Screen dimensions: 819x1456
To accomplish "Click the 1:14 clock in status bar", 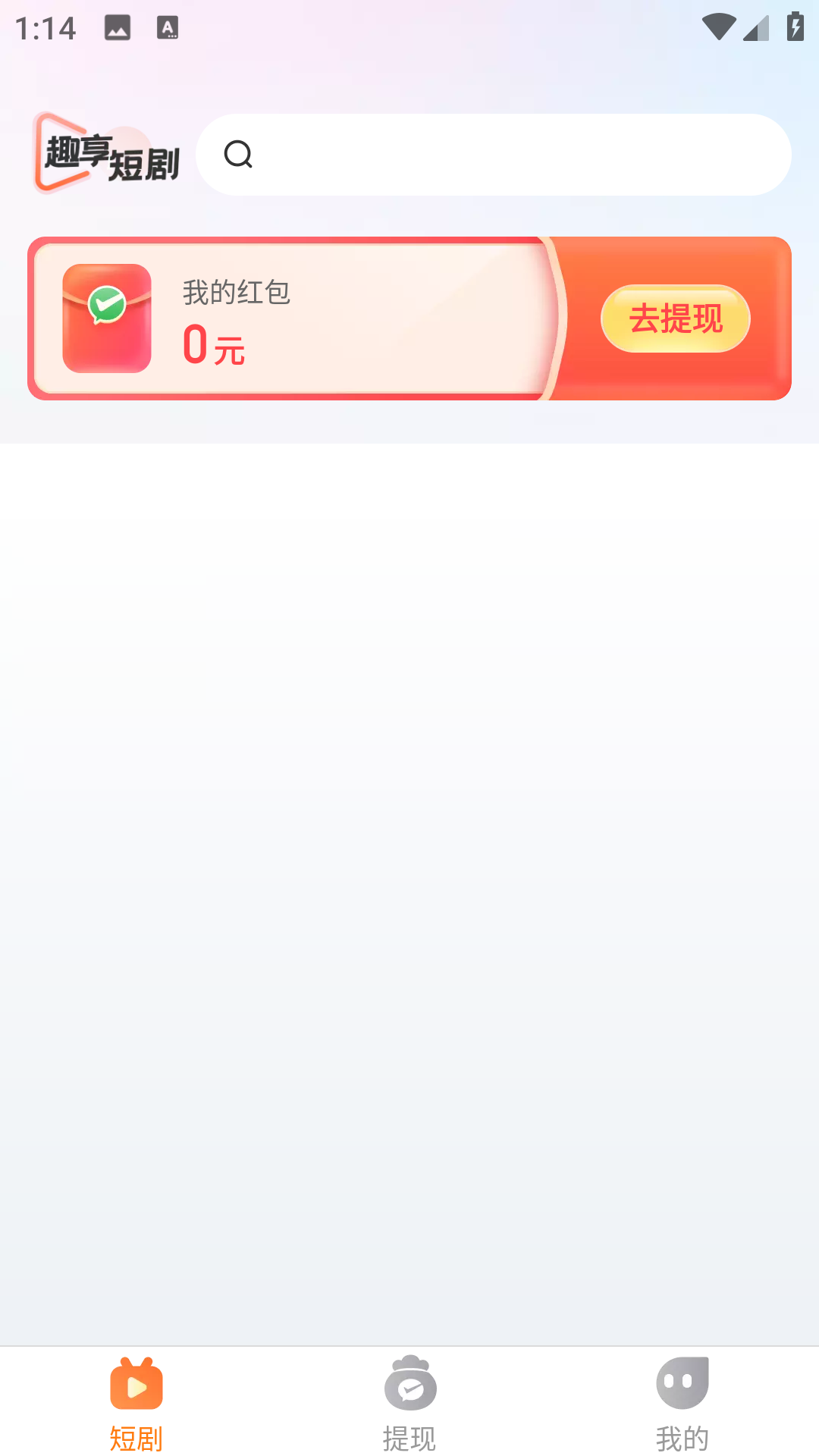I will coord(45,27).
